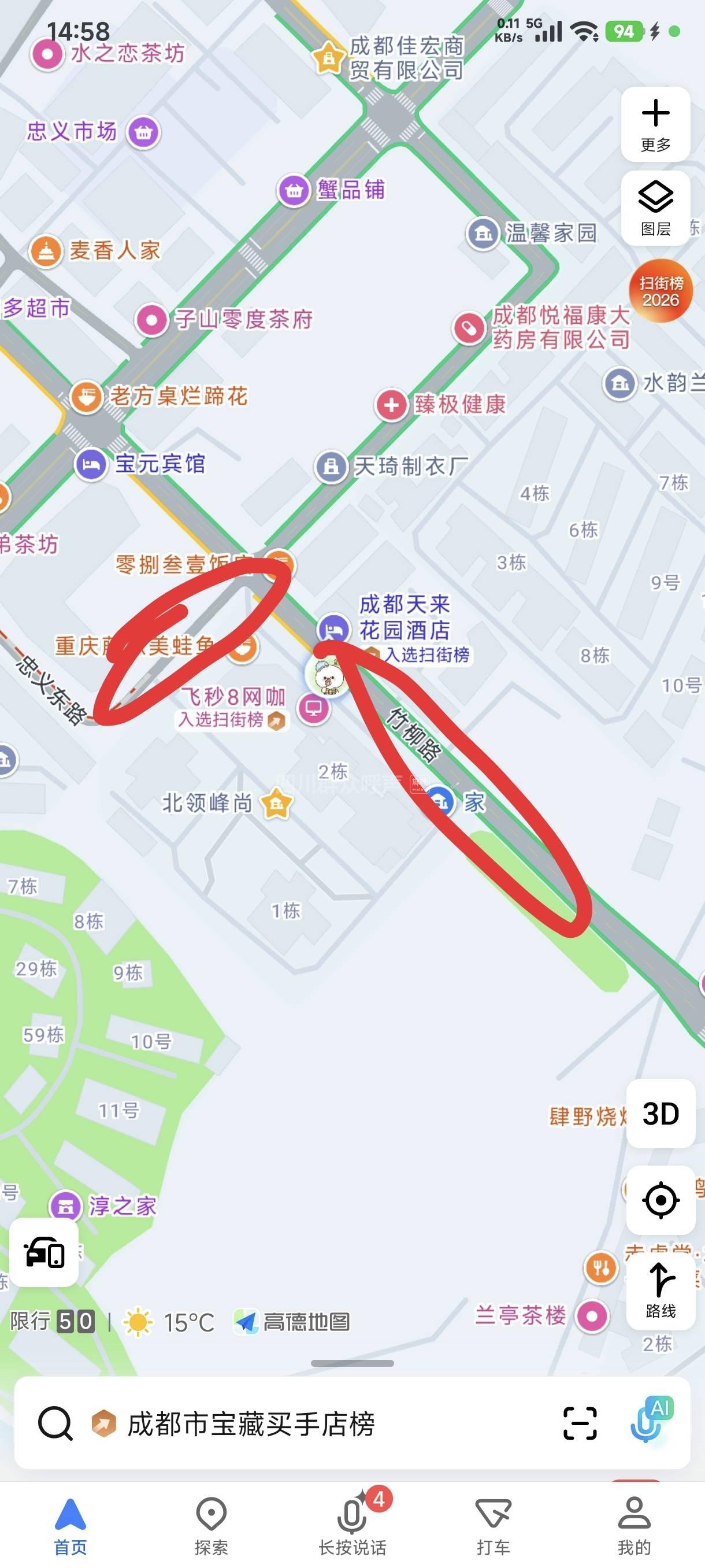
Task: Select the 忠义市场 map marker
Action: tap(143, 131)
